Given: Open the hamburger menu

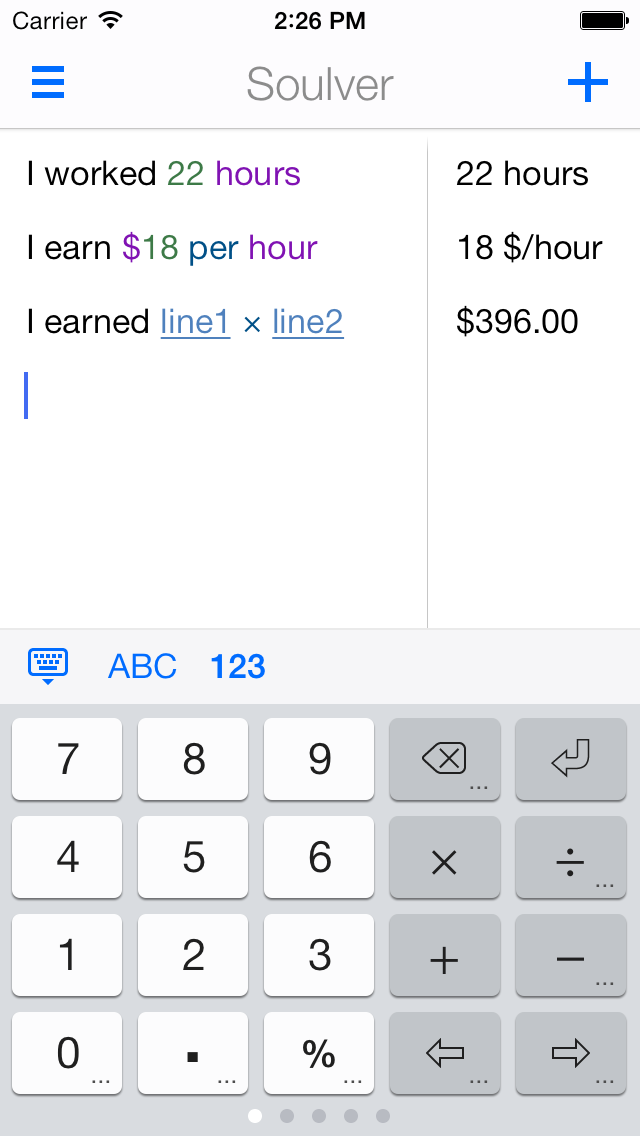Looking at the screenshot, I should [x=48, y=82].
